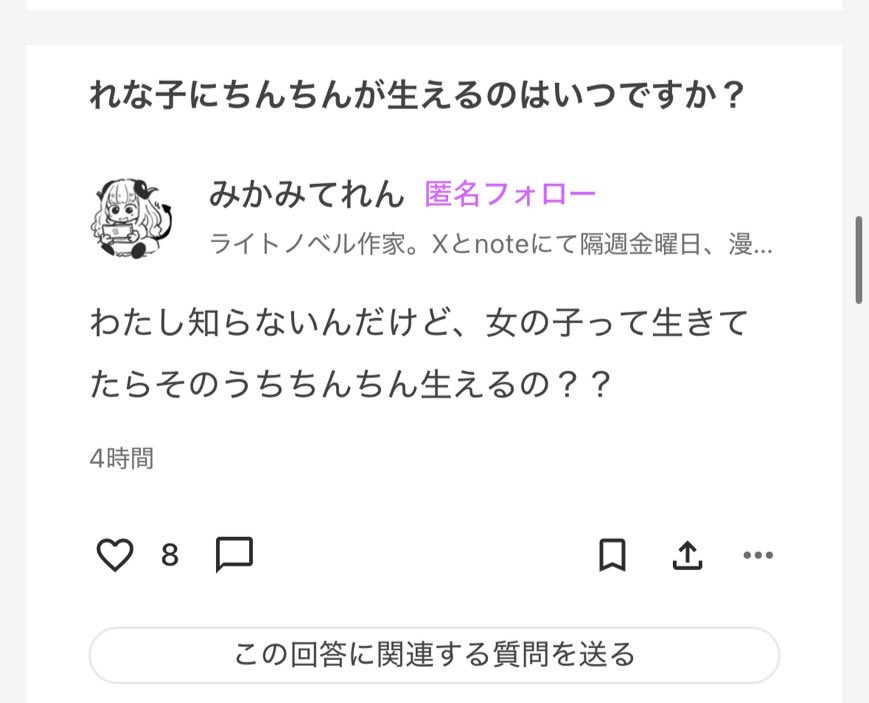The height and width of the screenshot is (703, 869).
Task: Tap the 匿名フォロー link
Action: [510, 194]
